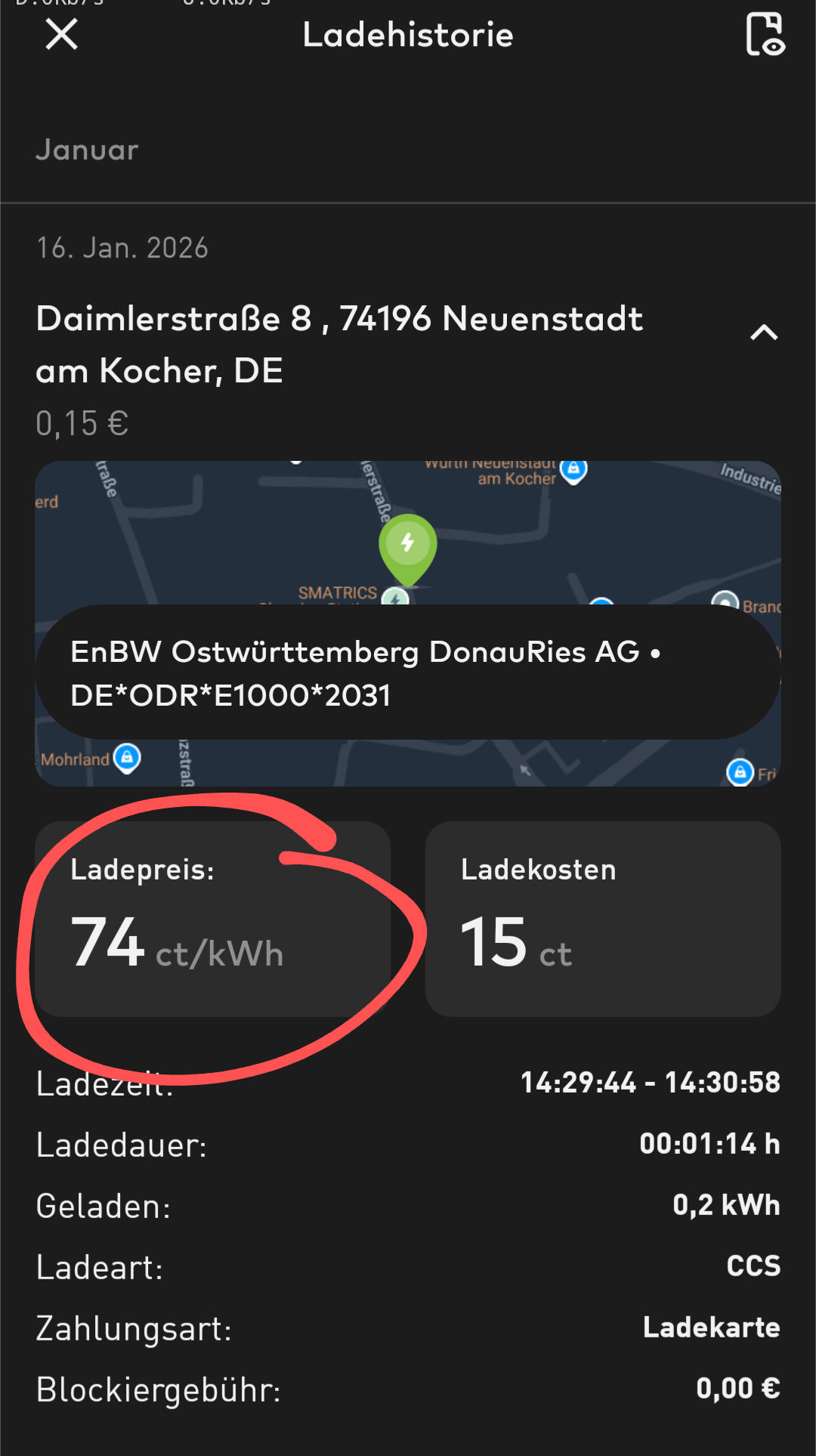Open the document view icon in header
Image resolution: width=816 pixels, height=1456 pixels.
(765, 35)
